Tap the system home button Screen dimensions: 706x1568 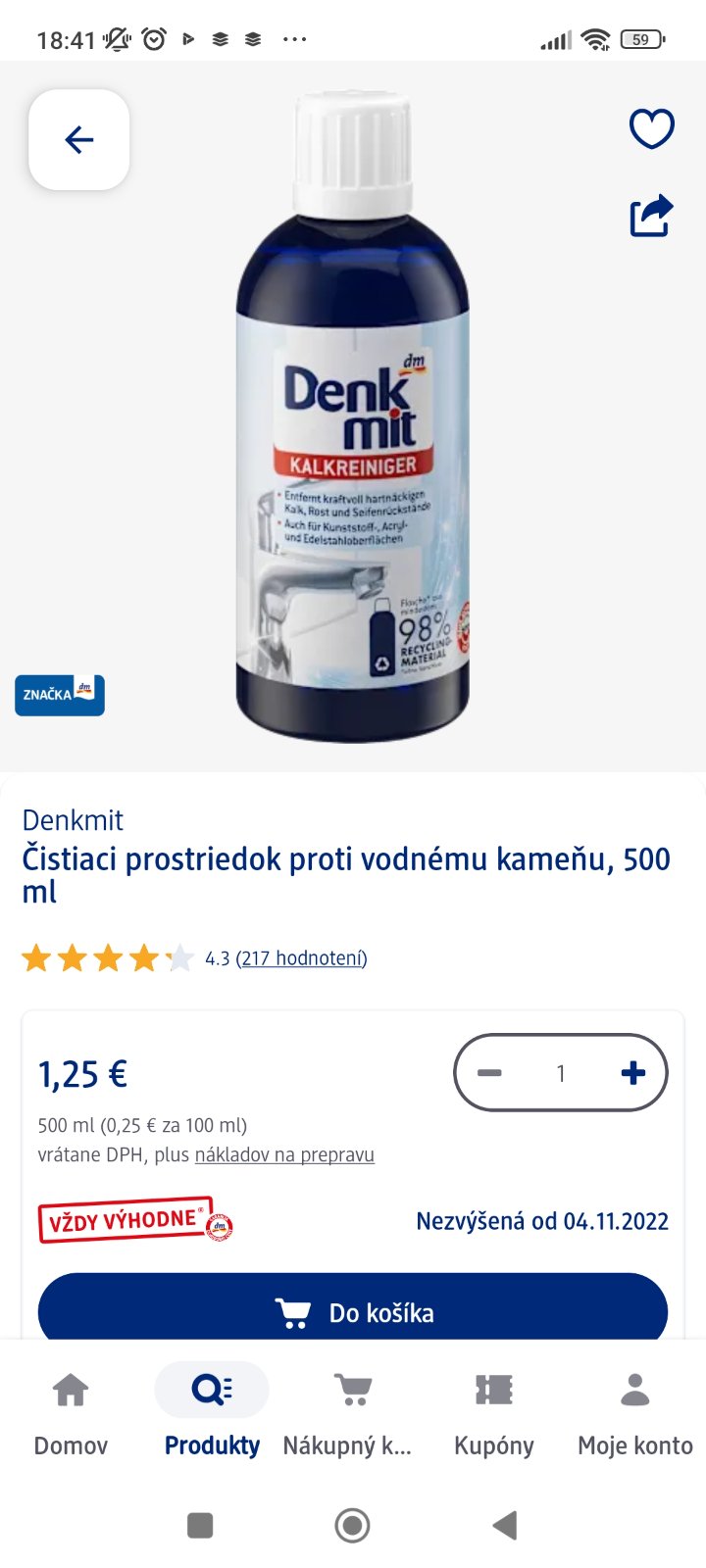click(352, 1525)
